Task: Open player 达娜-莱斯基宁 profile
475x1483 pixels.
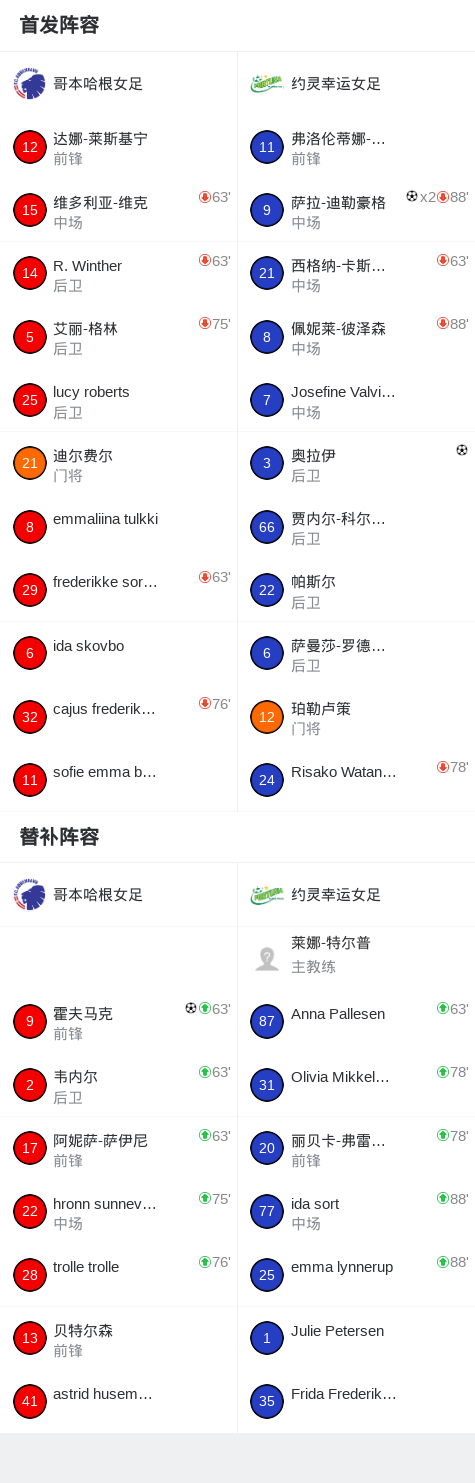Action: pyautogui.click(x=118, y=148)
